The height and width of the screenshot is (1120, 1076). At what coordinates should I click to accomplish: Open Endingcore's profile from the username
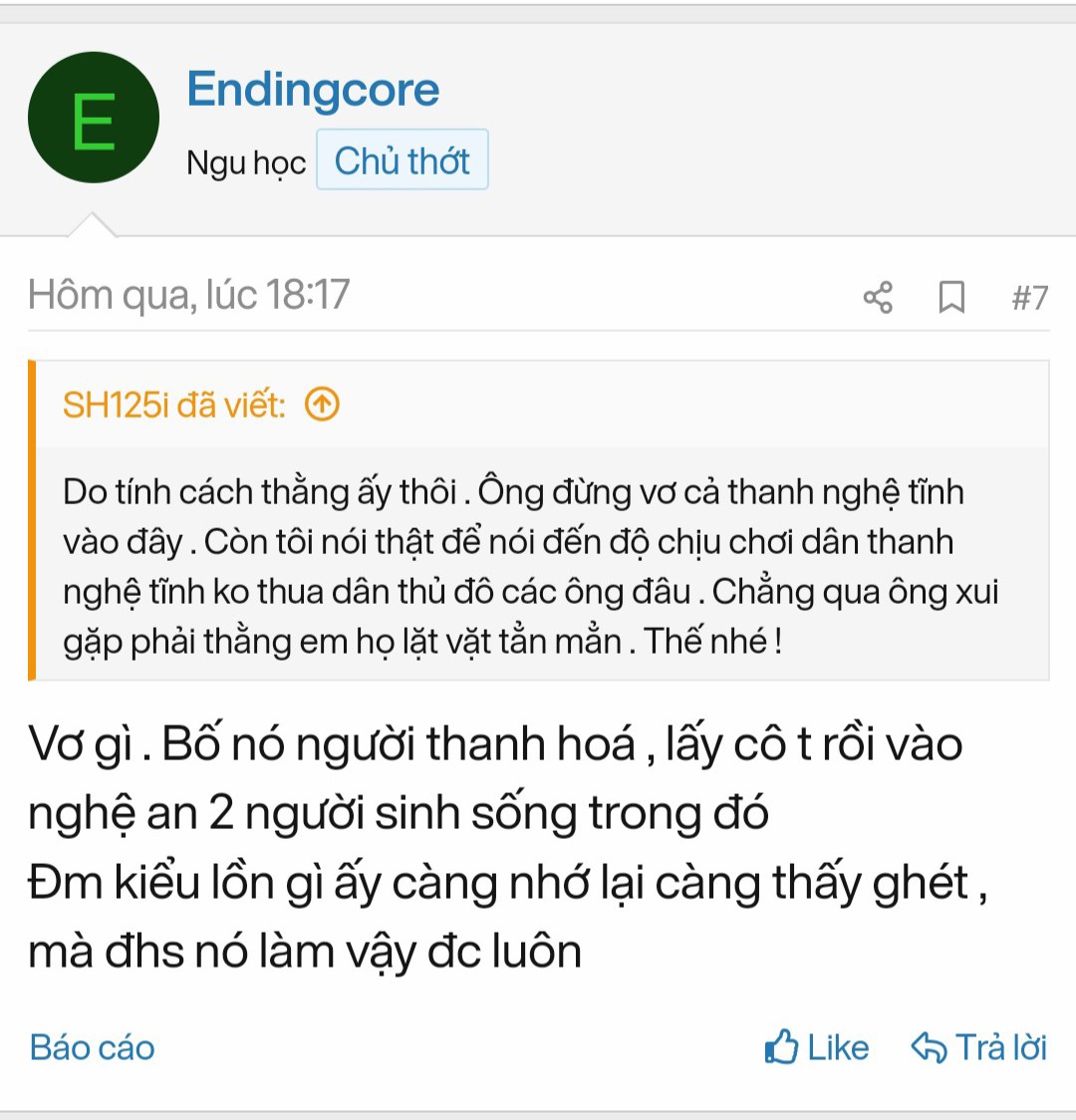(x=313, y=91)
